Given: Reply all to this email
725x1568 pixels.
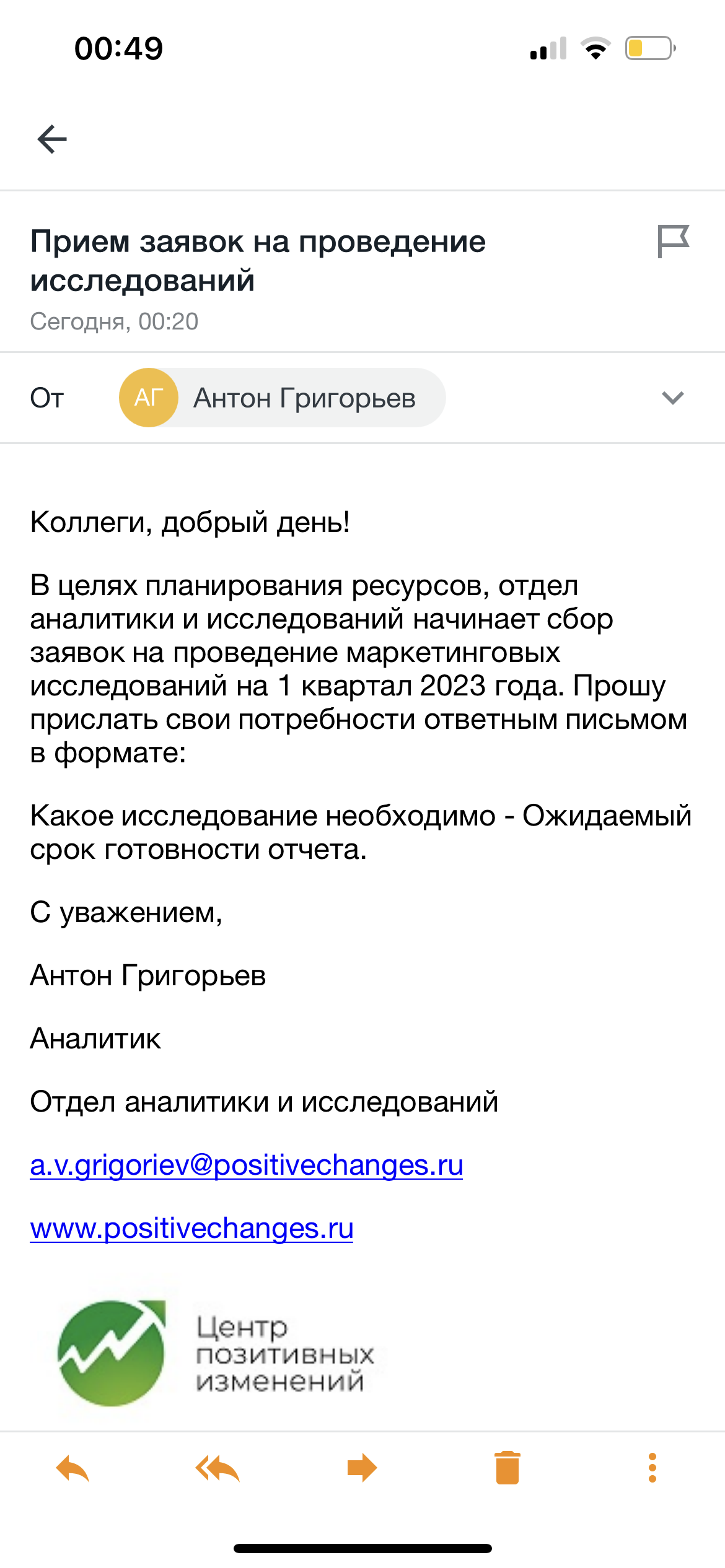Looking at the screenshot, I should (x=217, y=1468).
